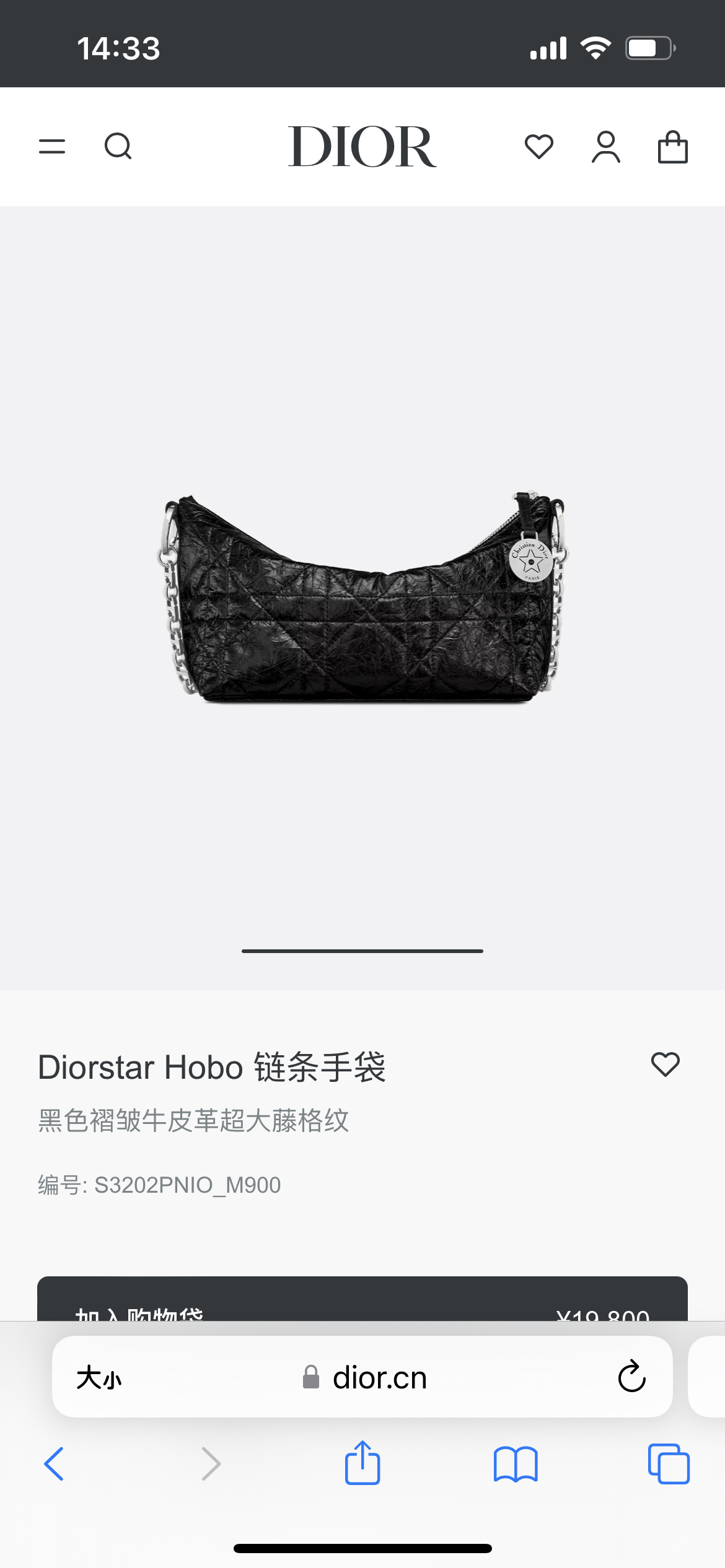Image resolution: width=725 pixels, height=1568 pixels.
Task: Open the 大小 page settings menu
Action: click(x=99, y=1378)
